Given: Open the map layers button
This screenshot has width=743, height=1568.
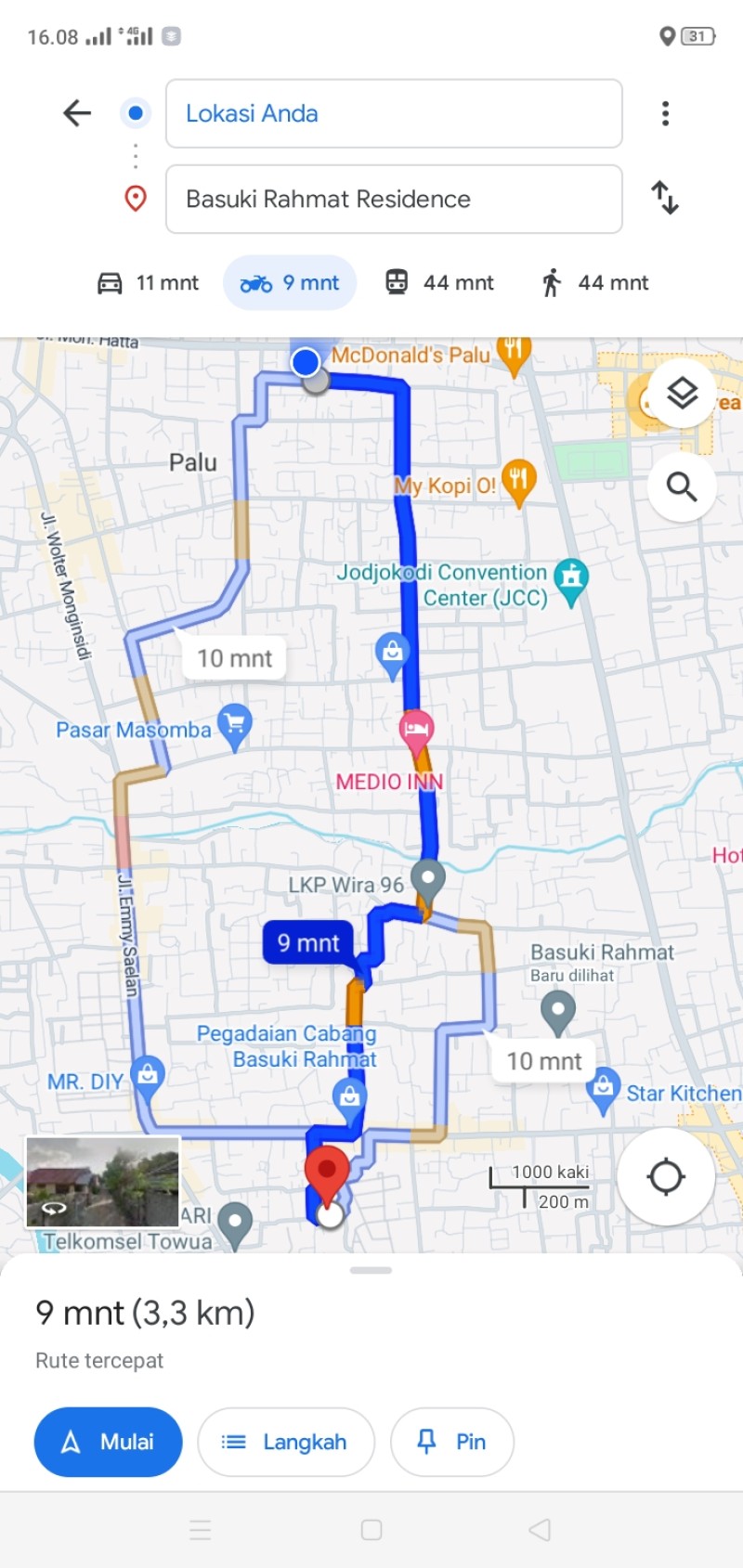Looking at the screenshot, I should pyautogui.click(x=682, y=393).
